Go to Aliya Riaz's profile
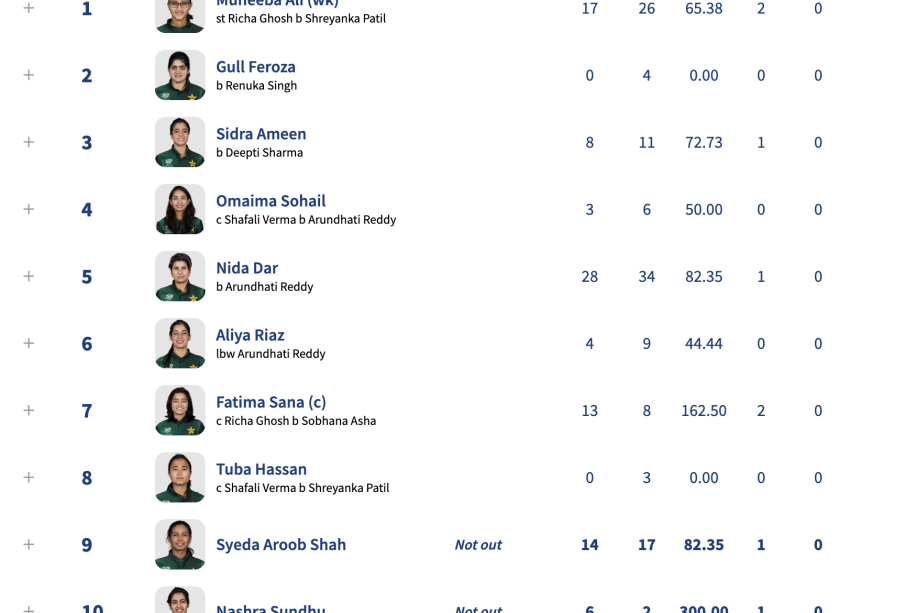 (250, 335)
